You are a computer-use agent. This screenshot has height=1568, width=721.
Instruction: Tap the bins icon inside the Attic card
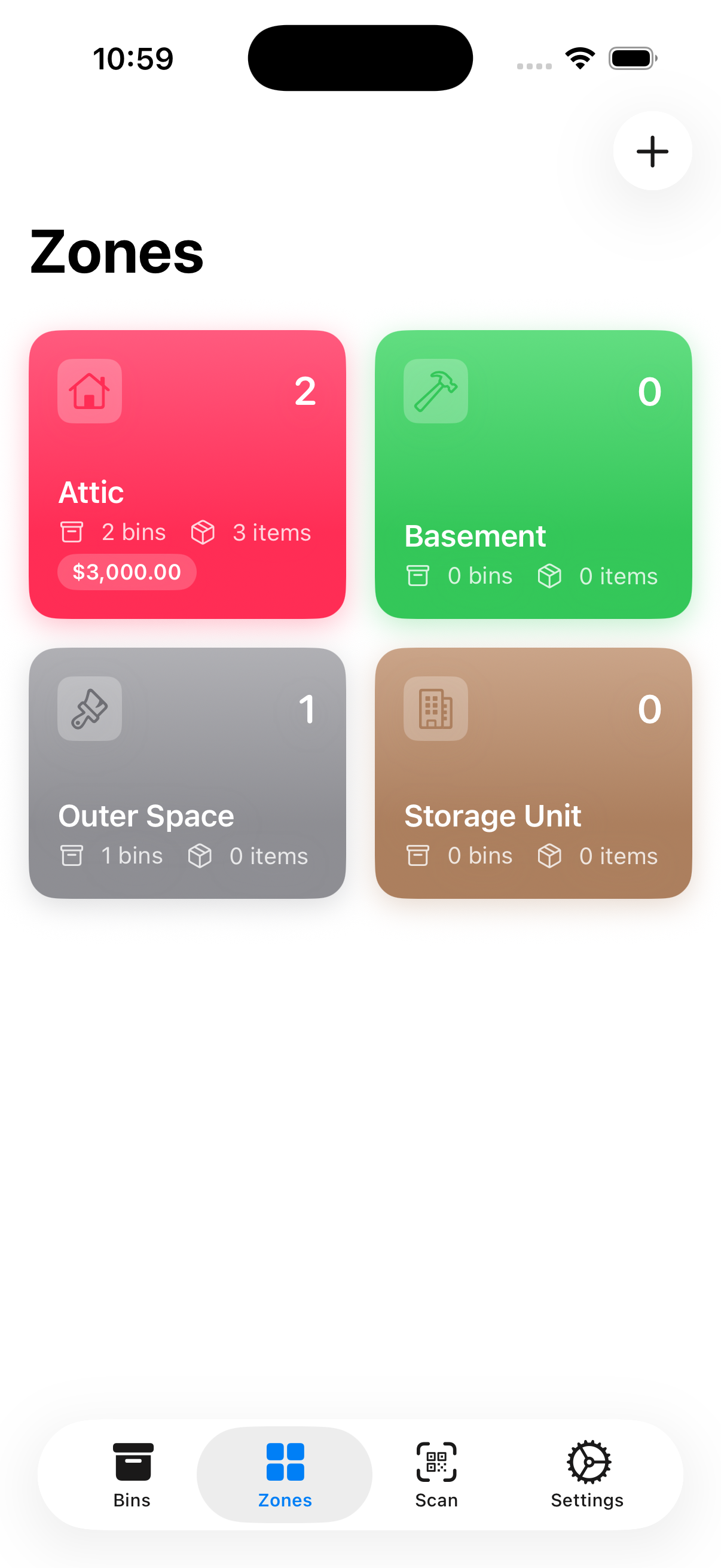point(72,532)
